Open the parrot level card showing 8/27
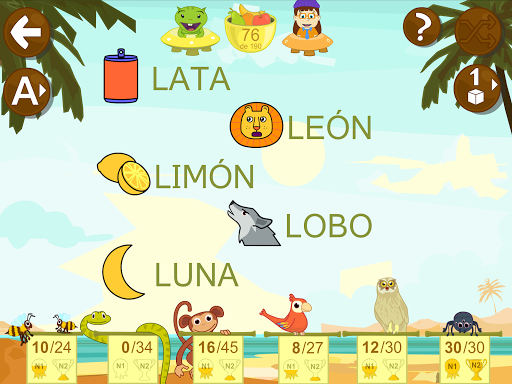 (303, 359)
